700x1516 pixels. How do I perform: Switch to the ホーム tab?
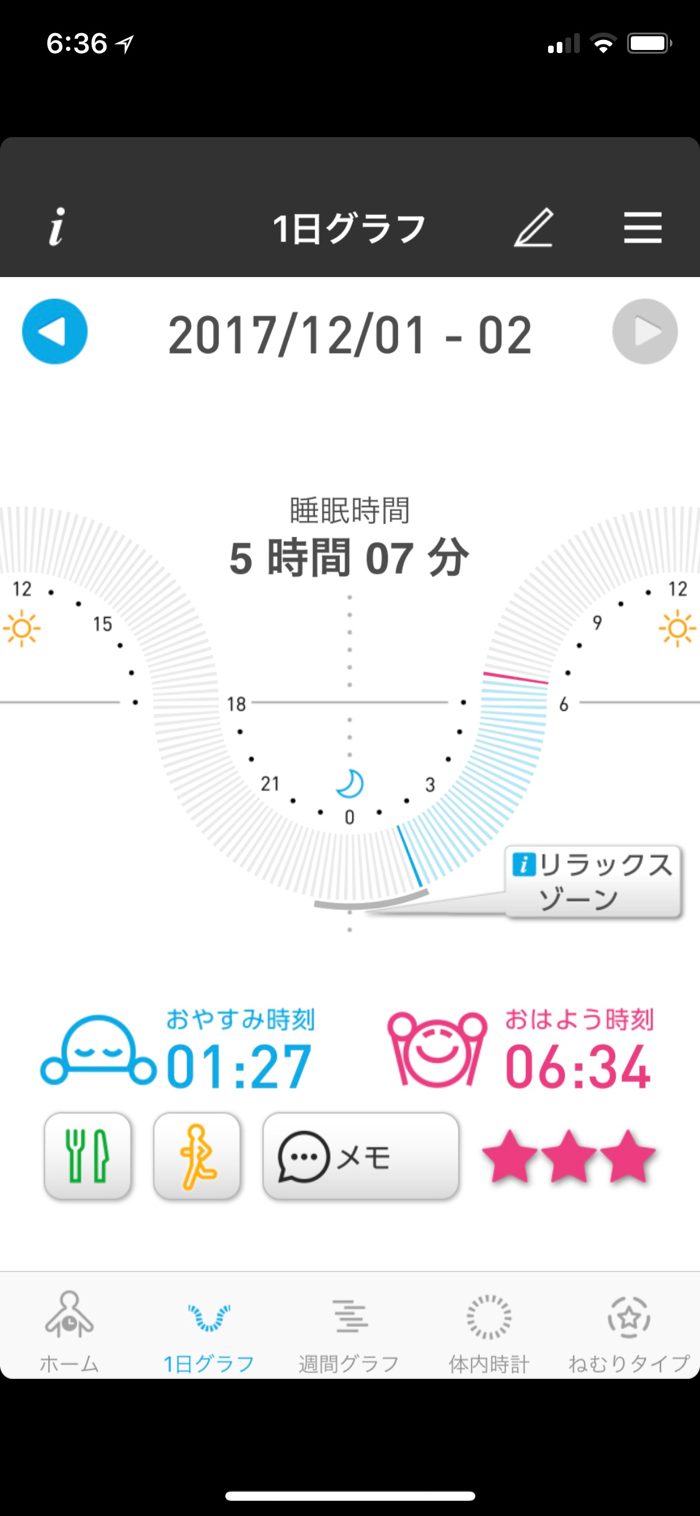(69, 1332)
